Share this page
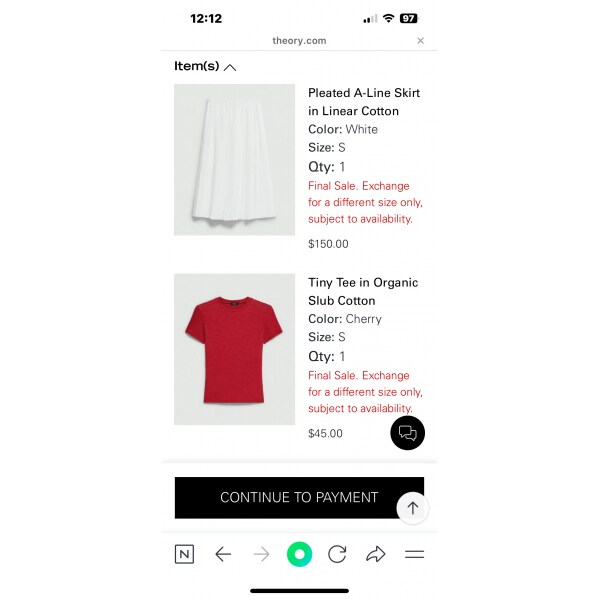 376,554
